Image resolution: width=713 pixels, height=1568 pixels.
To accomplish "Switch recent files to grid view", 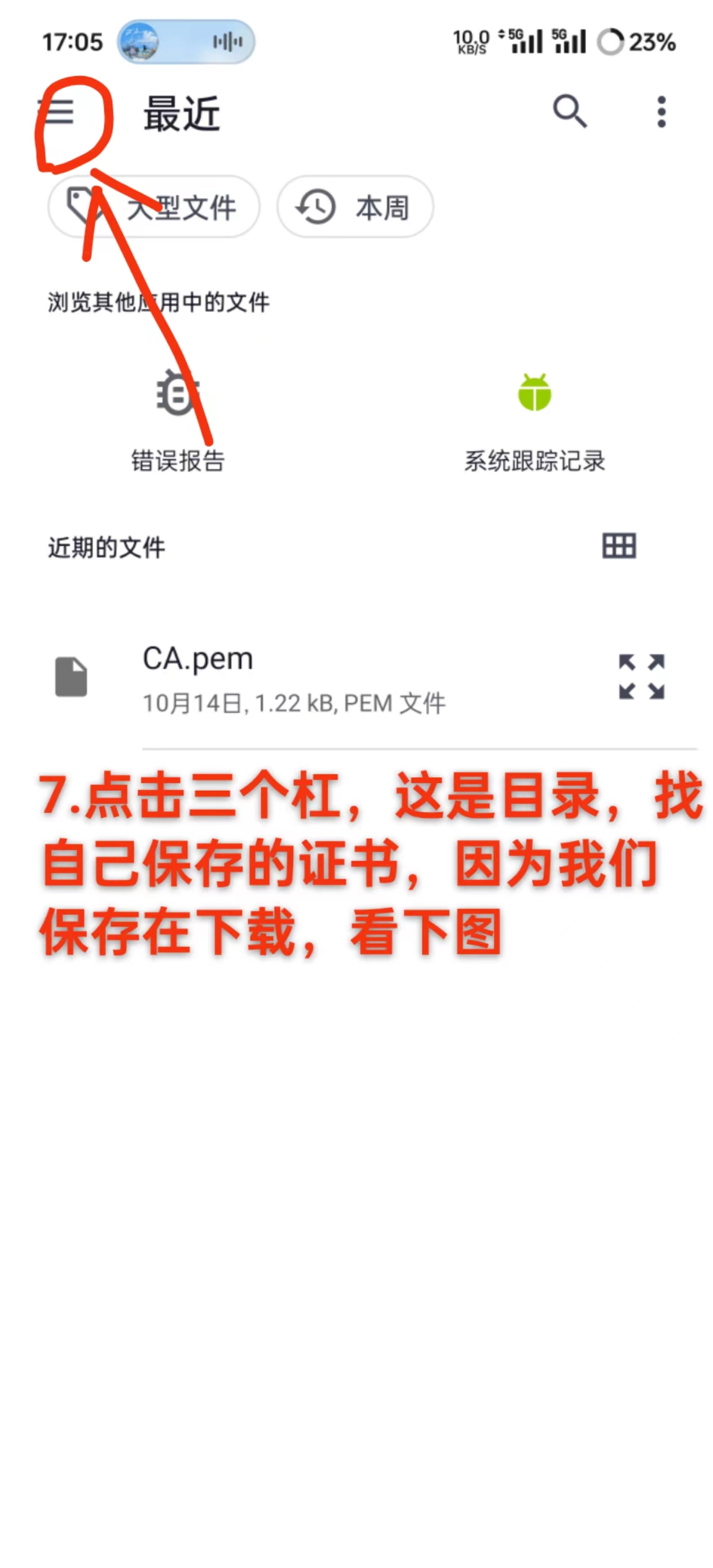I will pyautogui.click(x=619, y=545).
